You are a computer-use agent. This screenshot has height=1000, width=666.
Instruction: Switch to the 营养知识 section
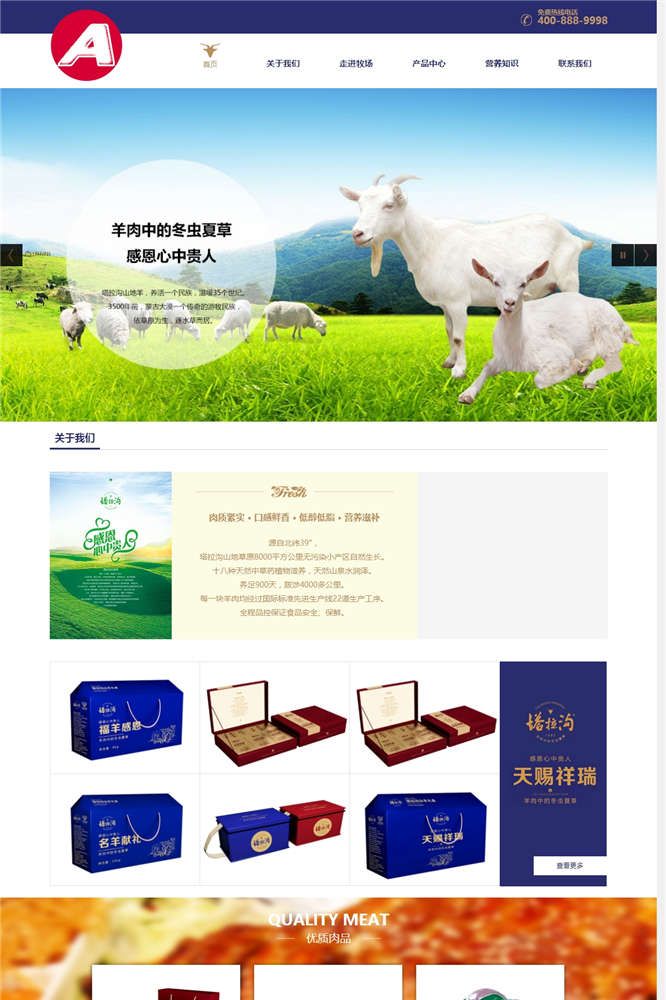[x=501, y=63]
